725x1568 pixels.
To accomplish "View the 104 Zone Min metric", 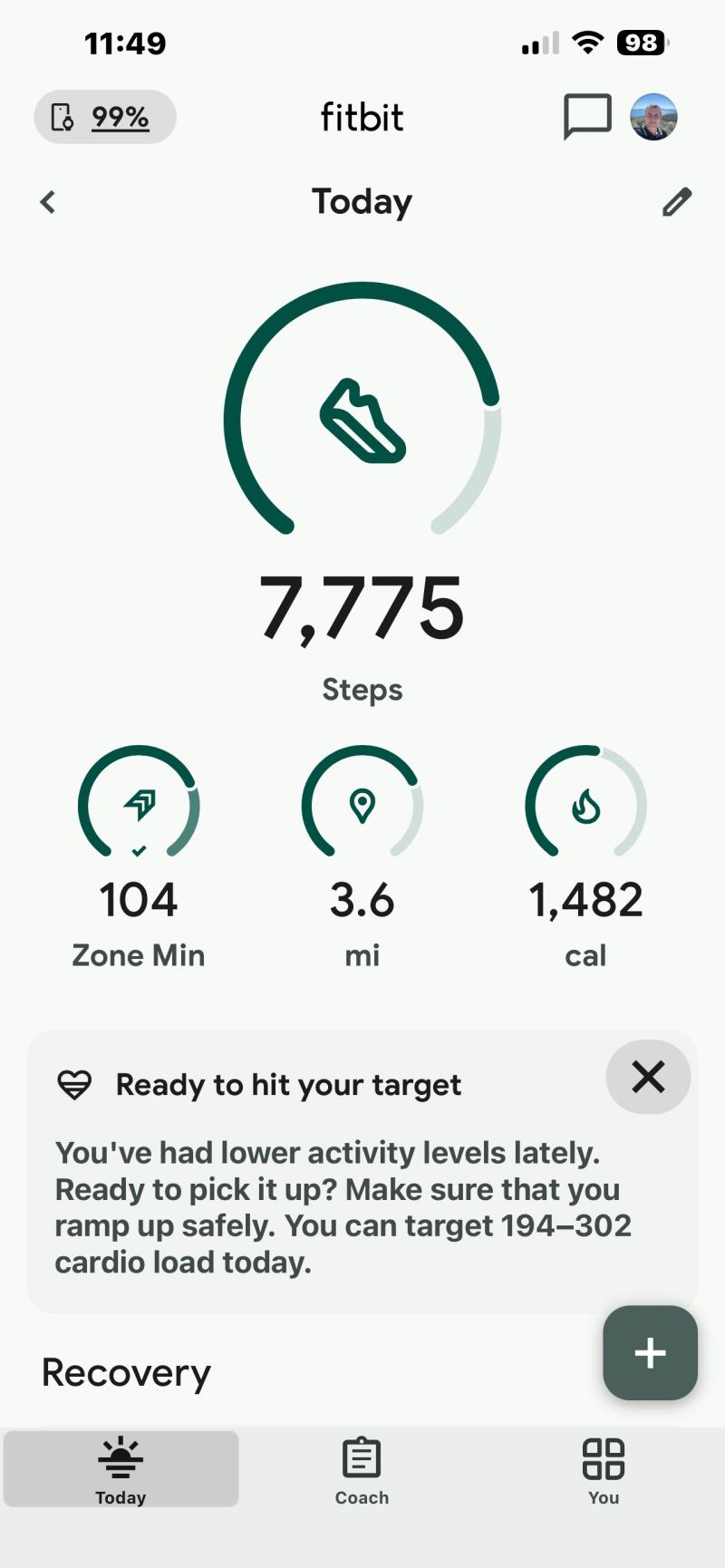I will click(139, 857).
